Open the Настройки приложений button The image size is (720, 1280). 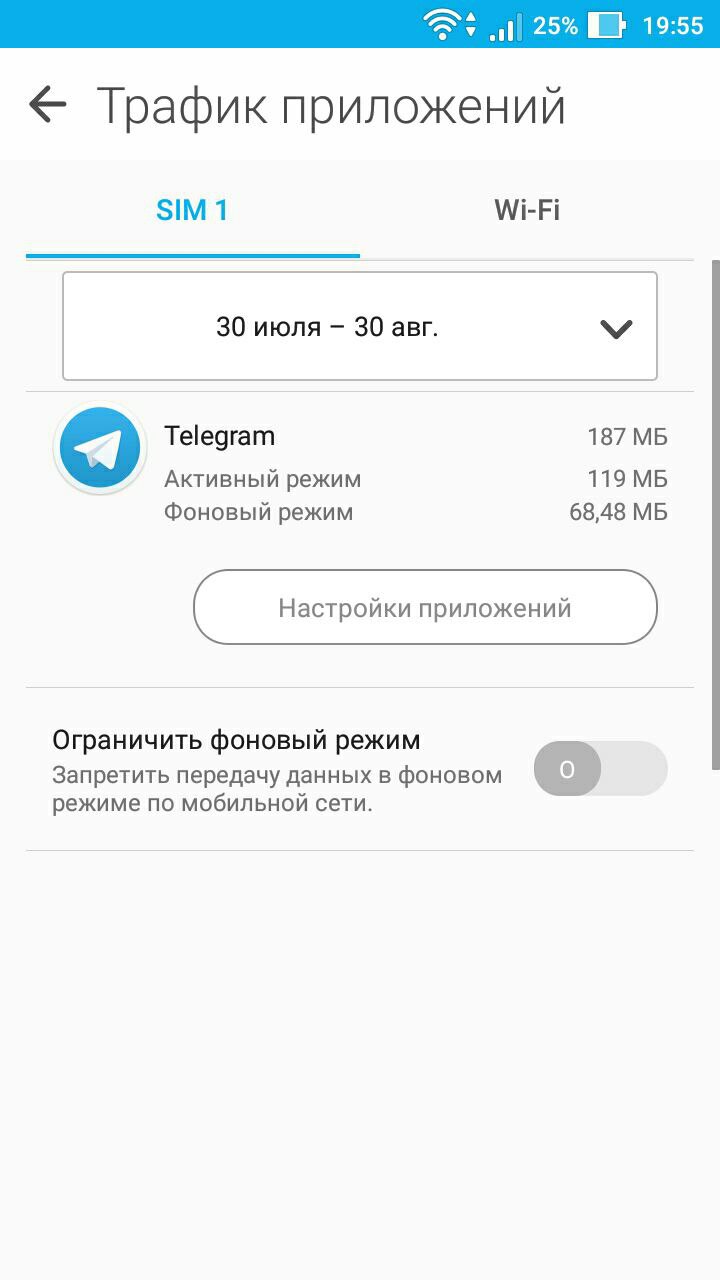point(425,608)
